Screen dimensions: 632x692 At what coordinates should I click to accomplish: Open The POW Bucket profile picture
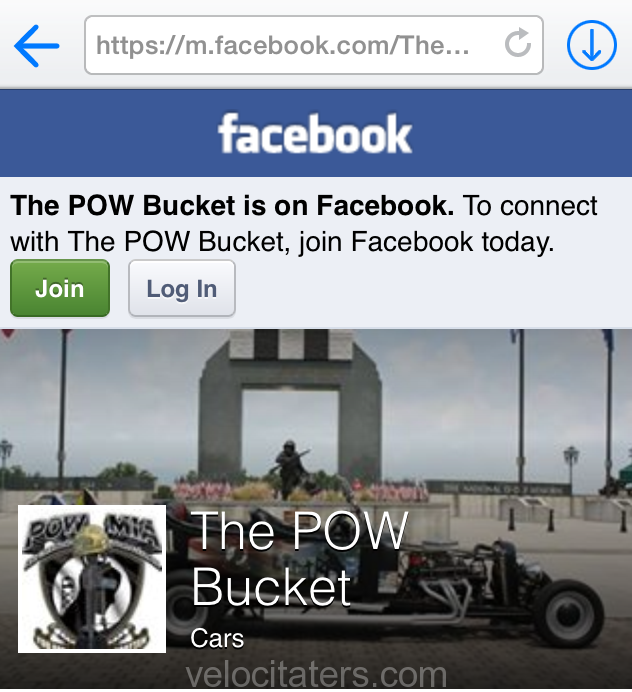pos(92,579)
